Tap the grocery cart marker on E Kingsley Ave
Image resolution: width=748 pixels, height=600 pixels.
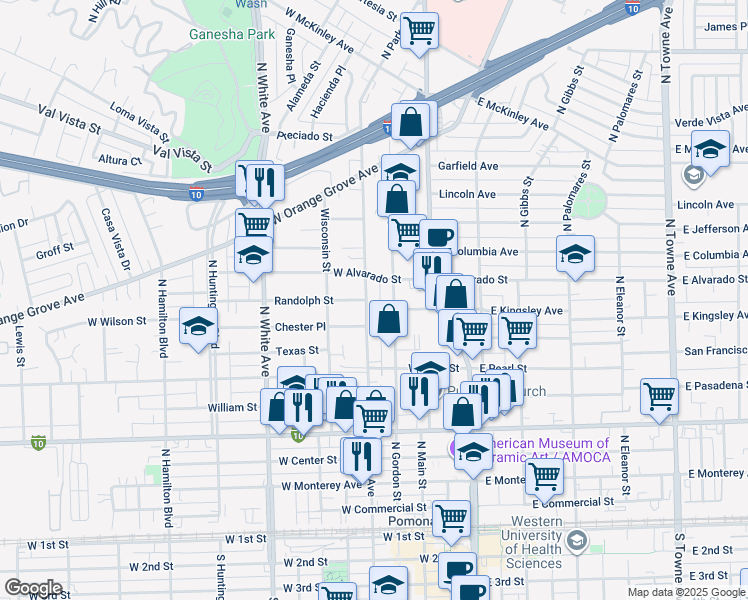pos(517,329)
